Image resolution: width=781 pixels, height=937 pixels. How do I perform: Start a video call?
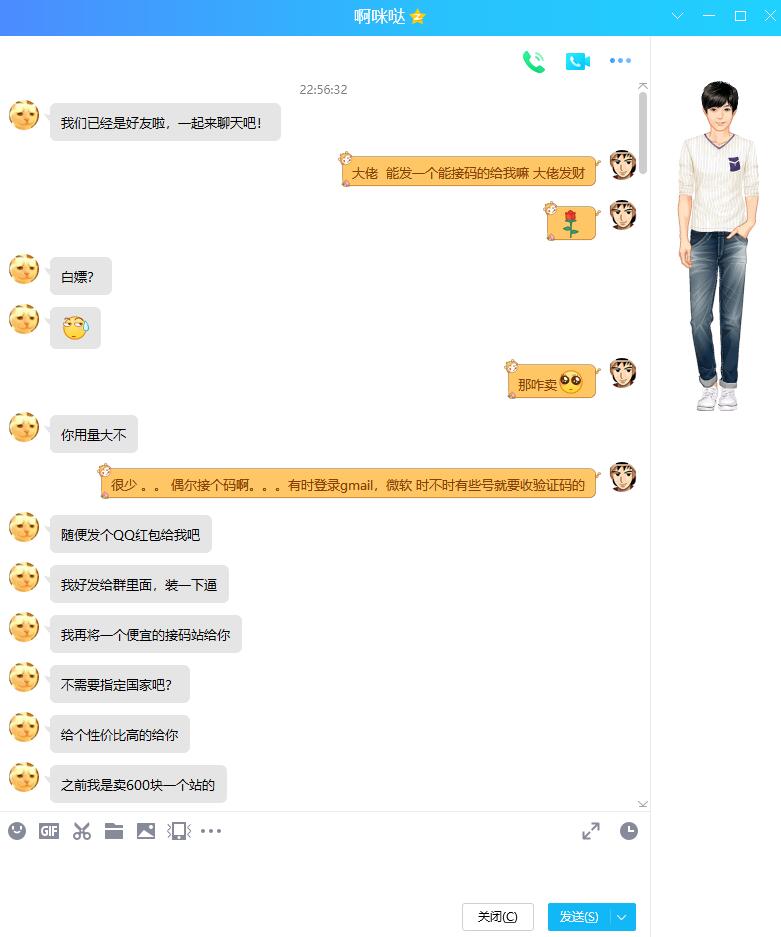[x=577, y=61]
